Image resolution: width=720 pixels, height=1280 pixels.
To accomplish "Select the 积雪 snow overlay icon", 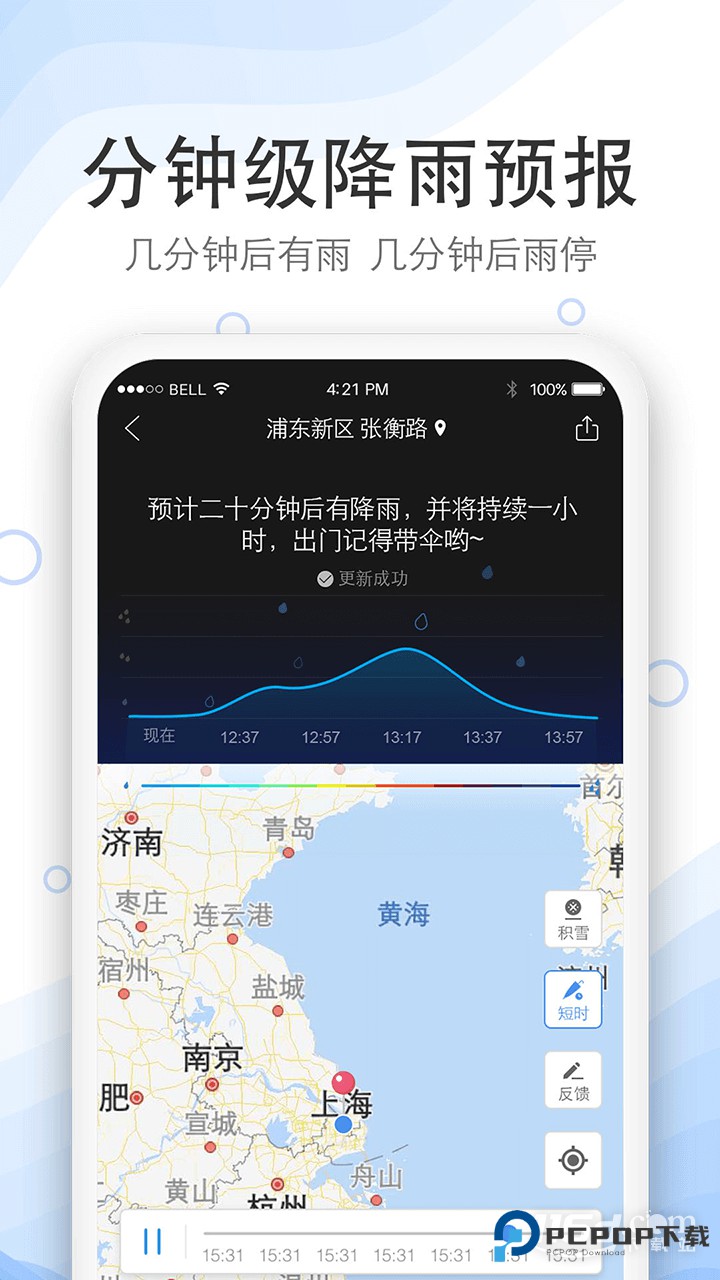I will 572,917.
